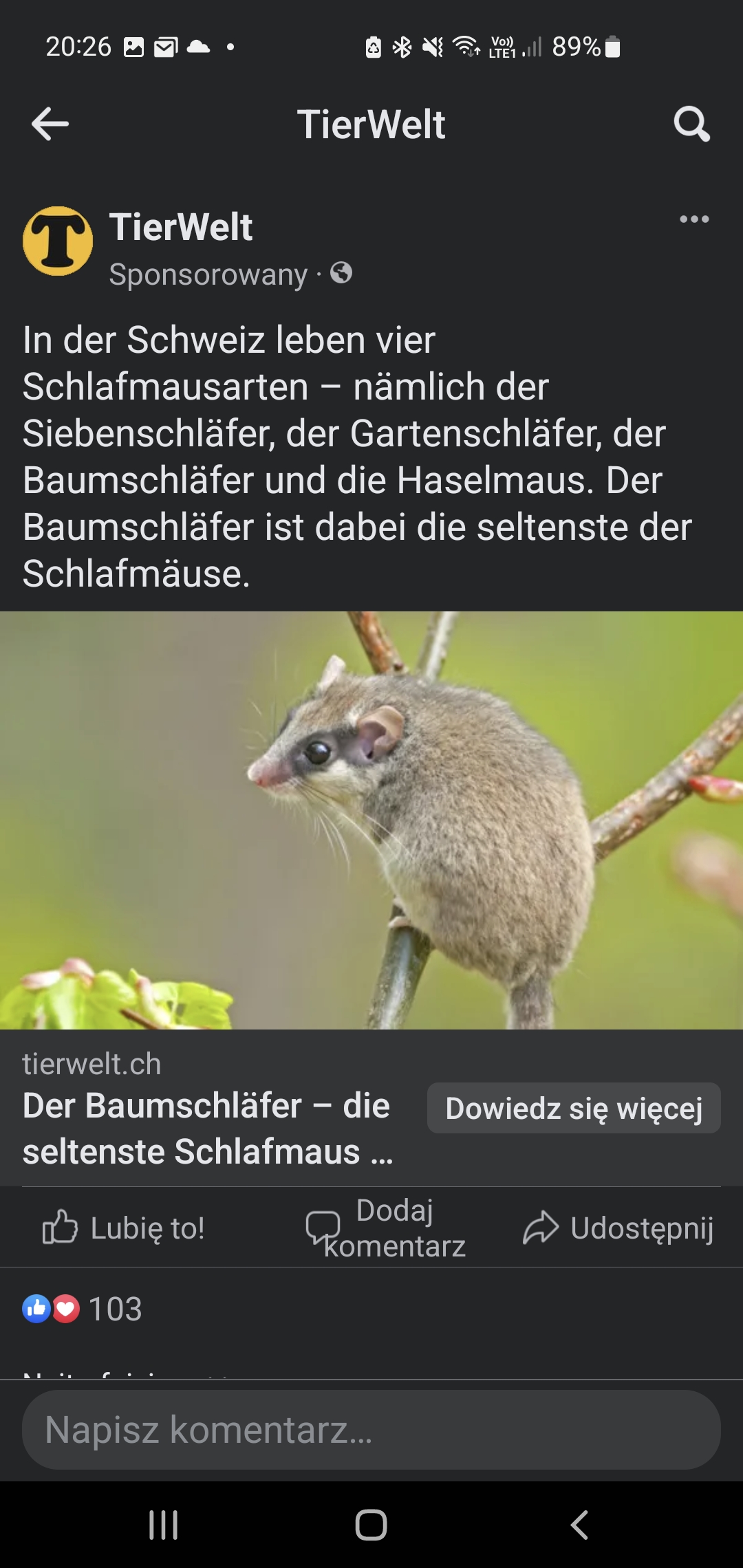Screen dimensions: 743x1568
Task: Open recent apps from navigation bar
Action: pos(164,1525)
